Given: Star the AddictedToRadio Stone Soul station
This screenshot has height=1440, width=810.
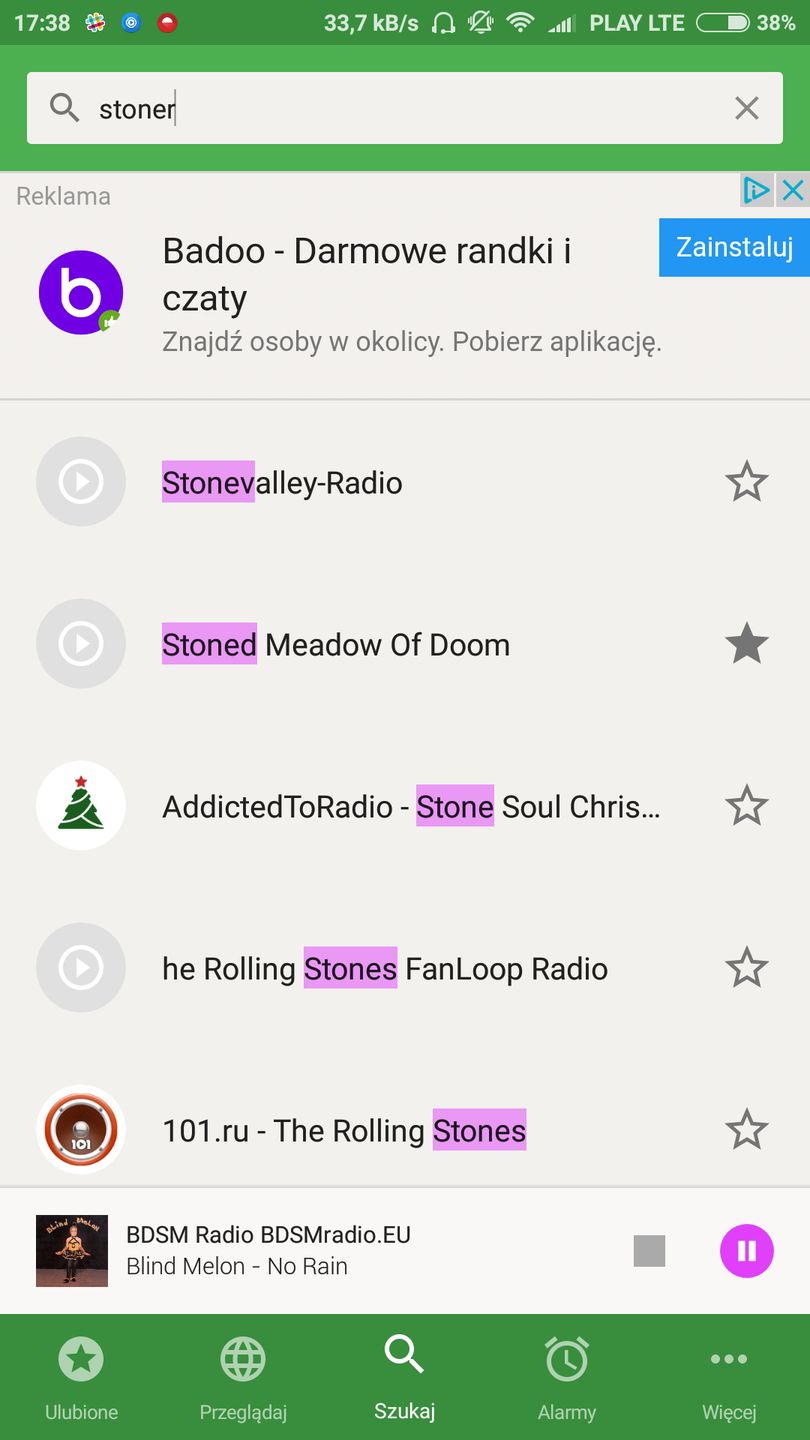Looking at the screenshot, I should (x=746, y=807).
